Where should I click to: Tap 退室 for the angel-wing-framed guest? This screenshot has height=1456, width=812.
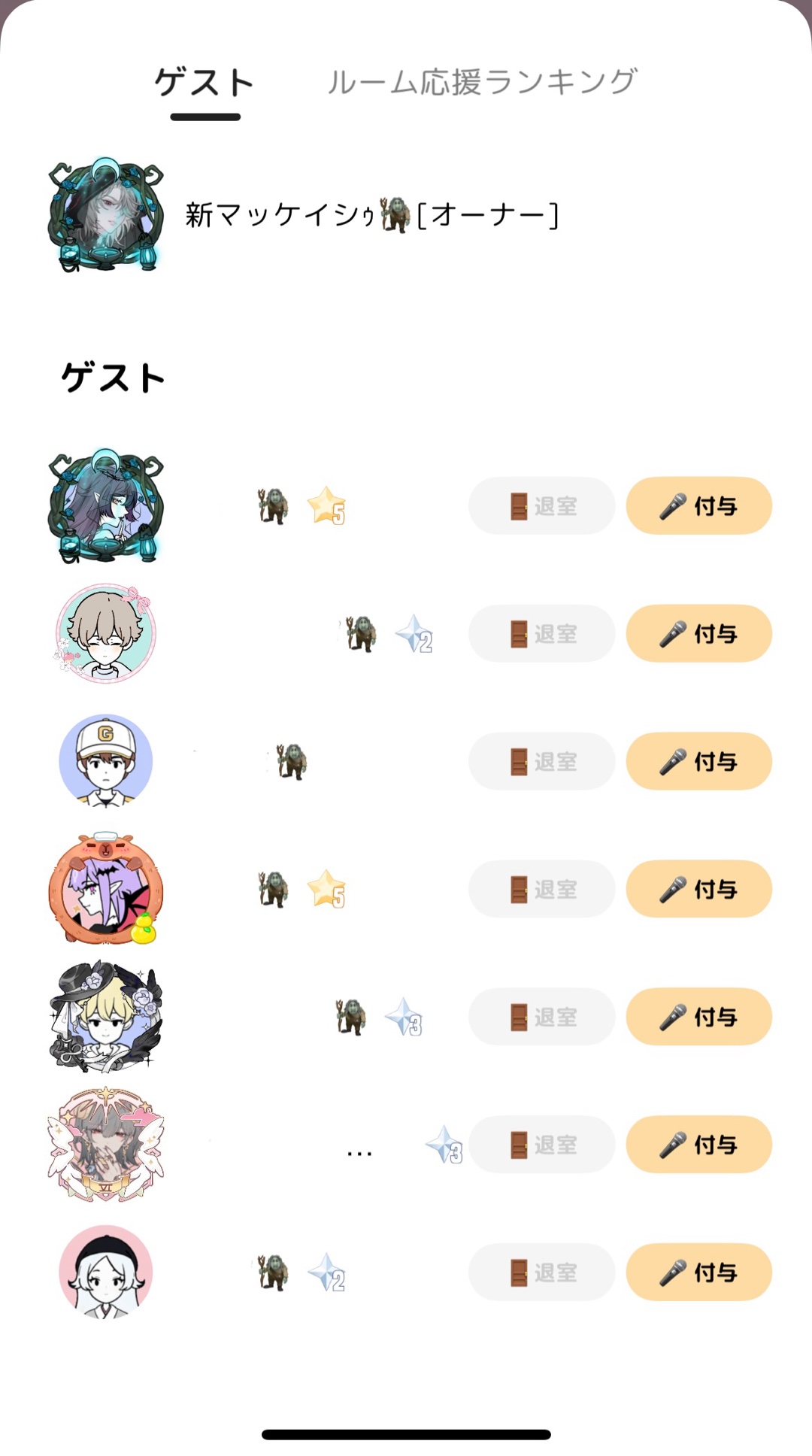(x=541, y=1145)
